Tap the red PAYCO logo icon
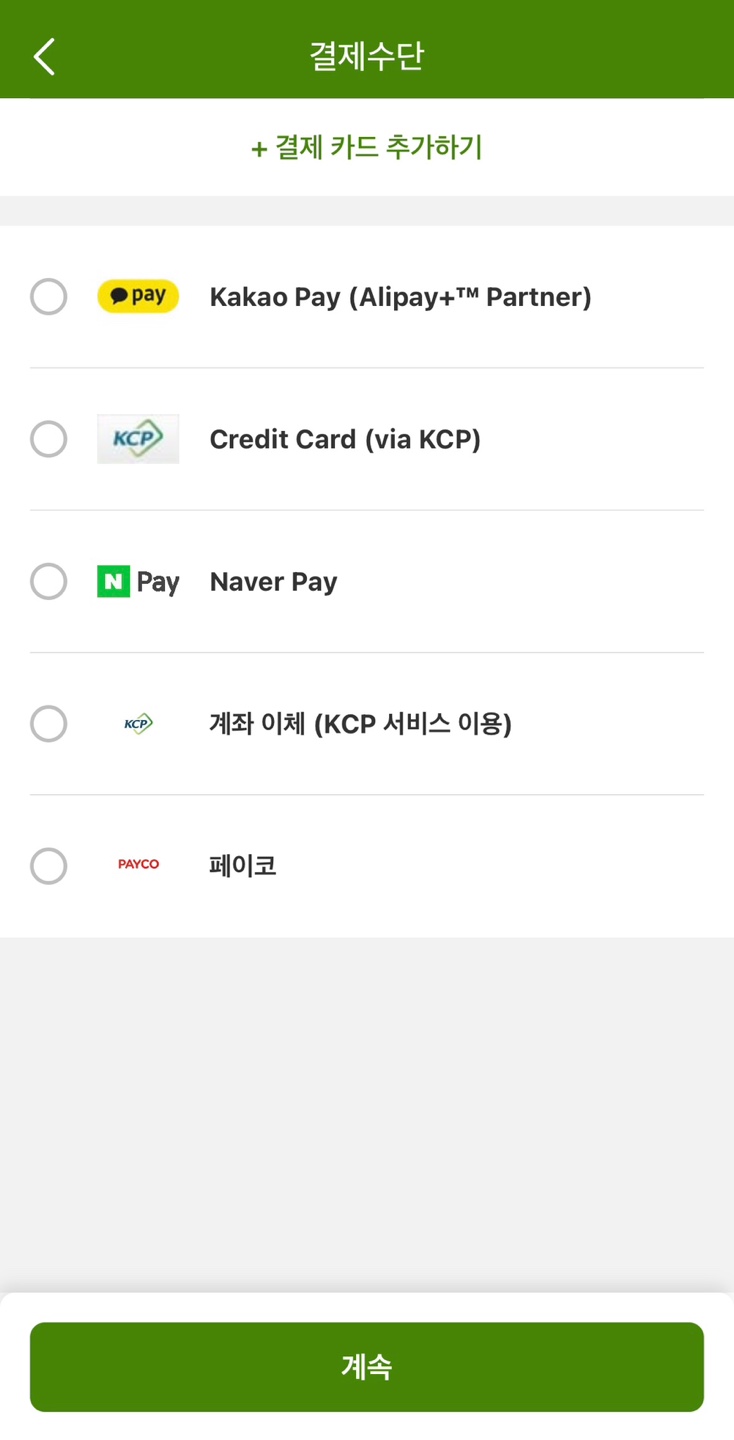 (x=138, y=864)
